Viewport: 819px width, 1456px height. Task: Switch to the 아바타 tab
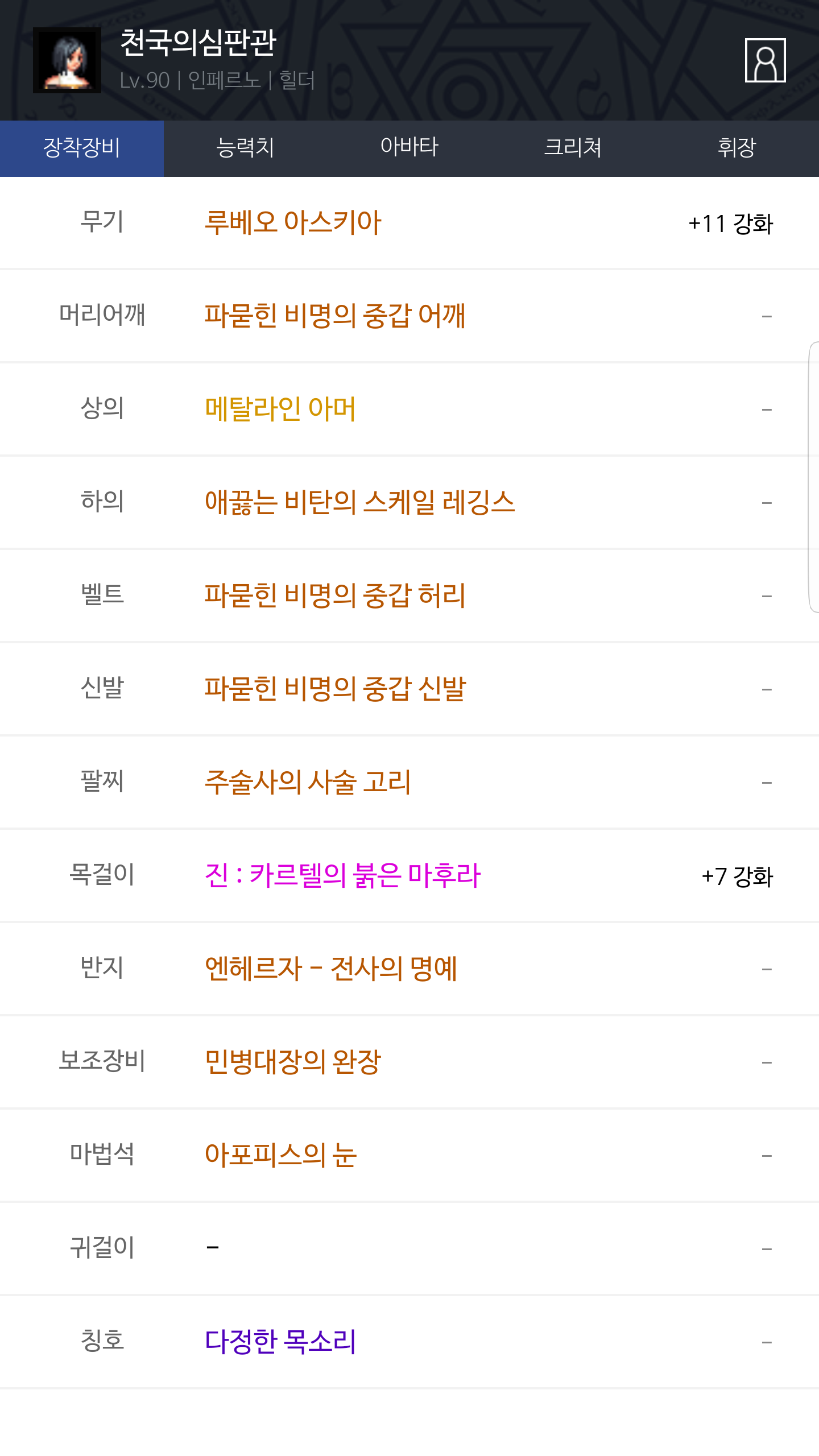(409, 148)
